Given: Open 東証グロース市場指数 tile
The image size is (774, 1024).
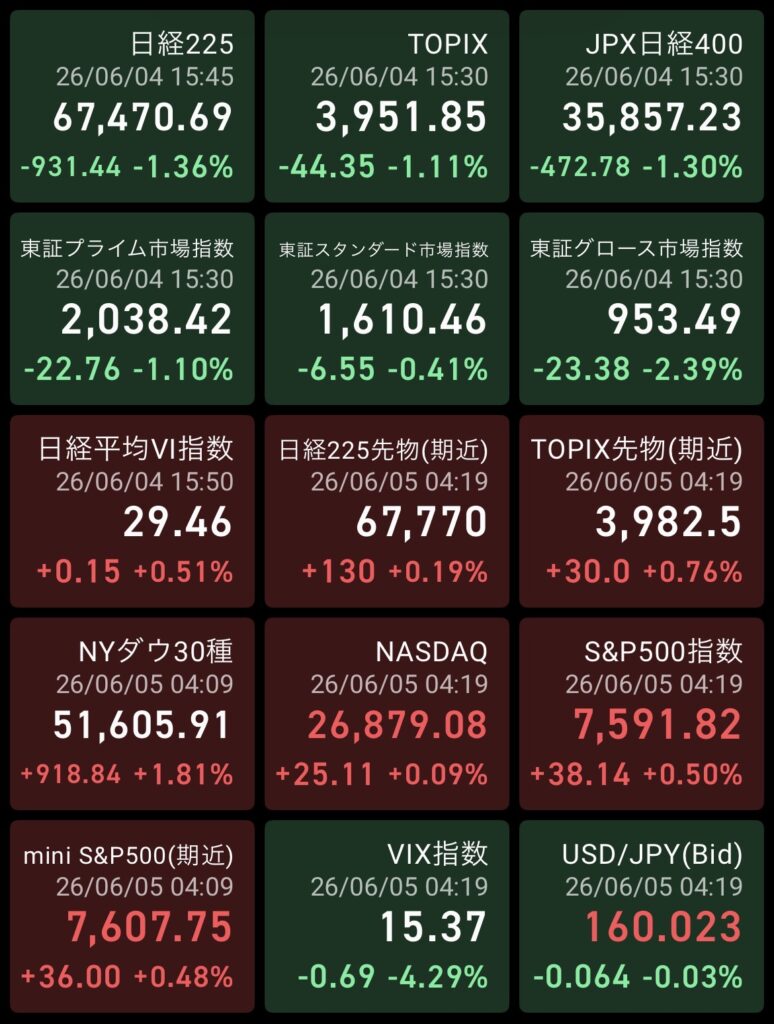Looking at the screenshot, I should pyautogui.click(x=641, y=308).
